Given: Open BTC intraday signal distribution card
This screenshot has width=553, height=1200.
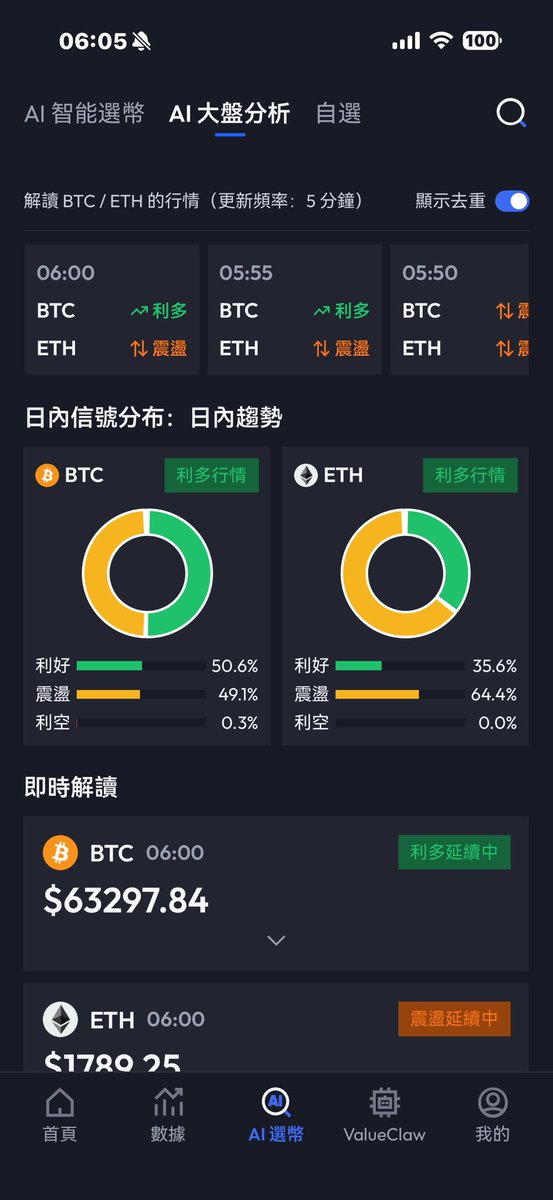Looking at the screenshot, I should click(147, 596).
